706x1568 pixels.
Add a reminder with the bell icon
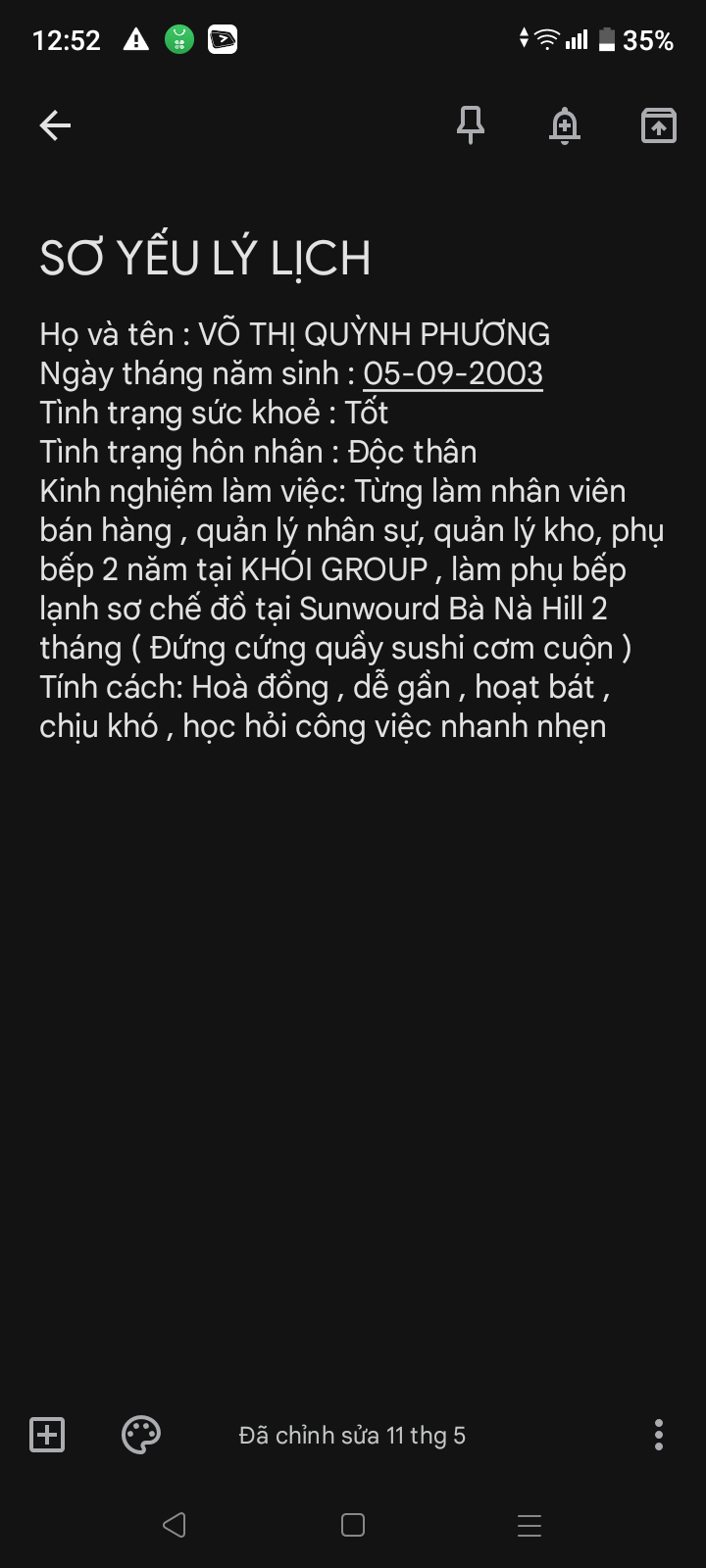coord(565,125)
